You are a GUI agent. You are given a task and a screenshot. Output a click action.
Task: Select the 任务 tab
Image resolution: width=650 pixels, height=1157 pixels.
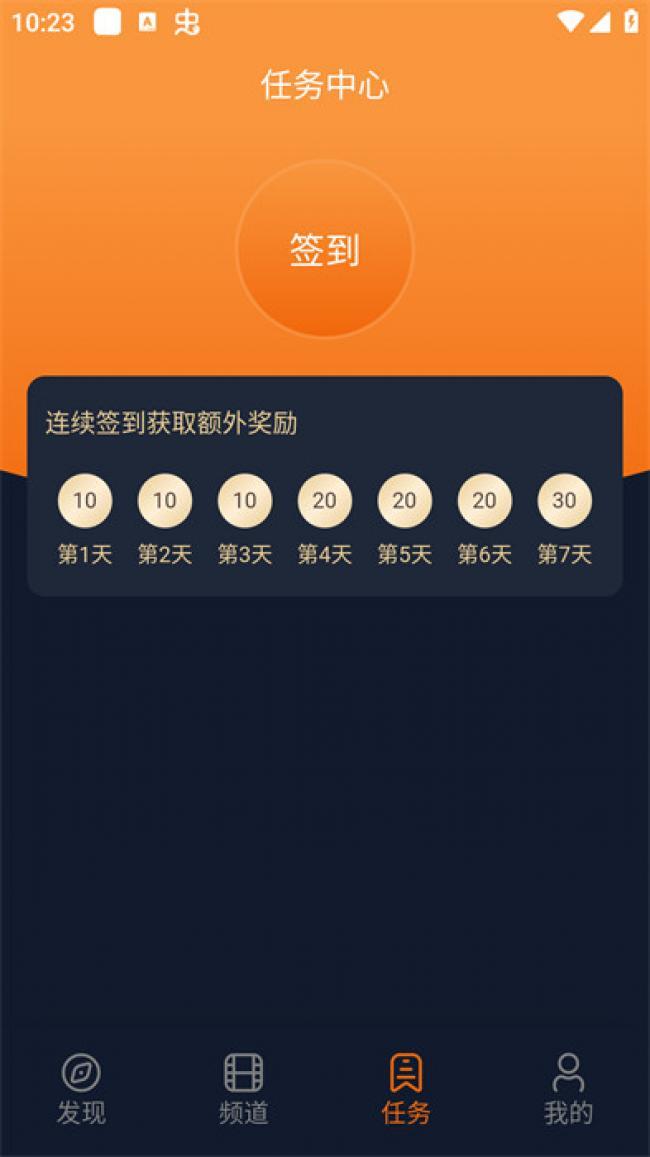pos(406,1088)
